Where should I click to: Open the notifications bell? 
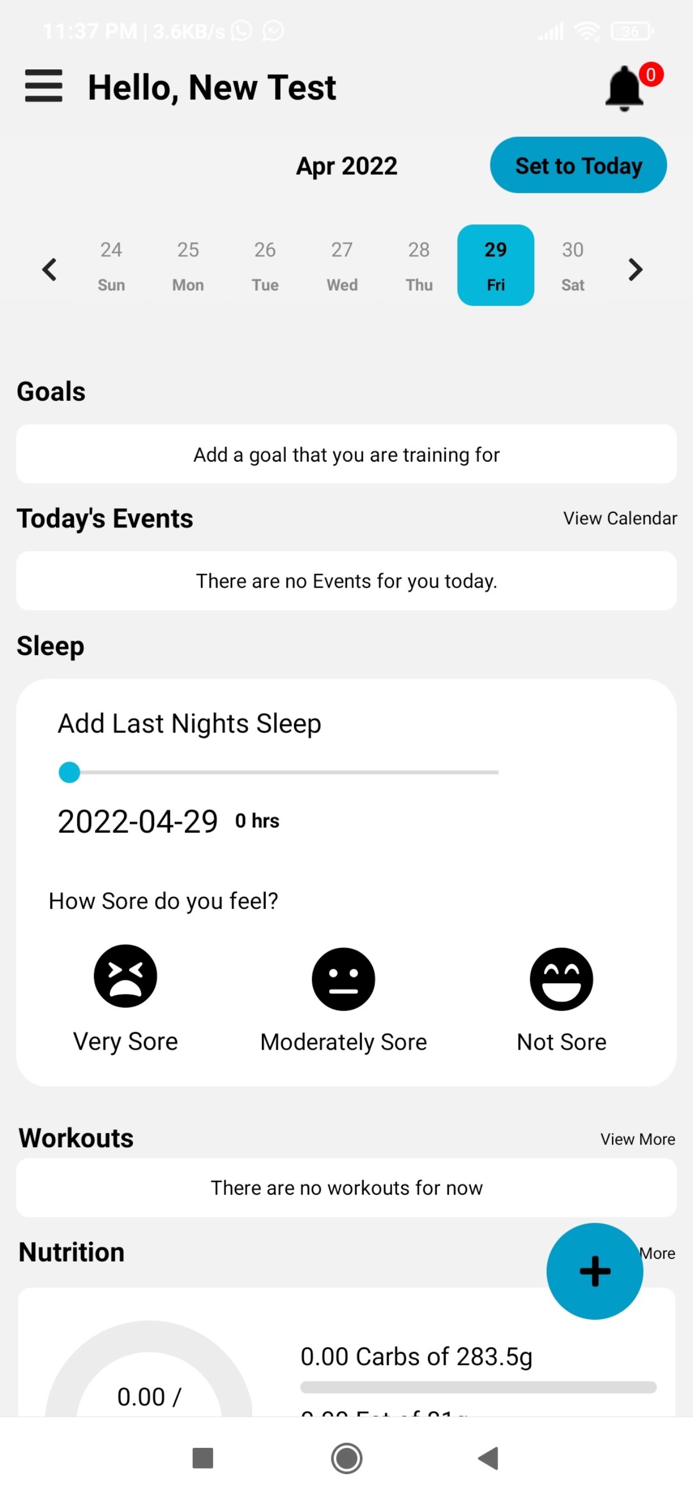tap(625, 88)
